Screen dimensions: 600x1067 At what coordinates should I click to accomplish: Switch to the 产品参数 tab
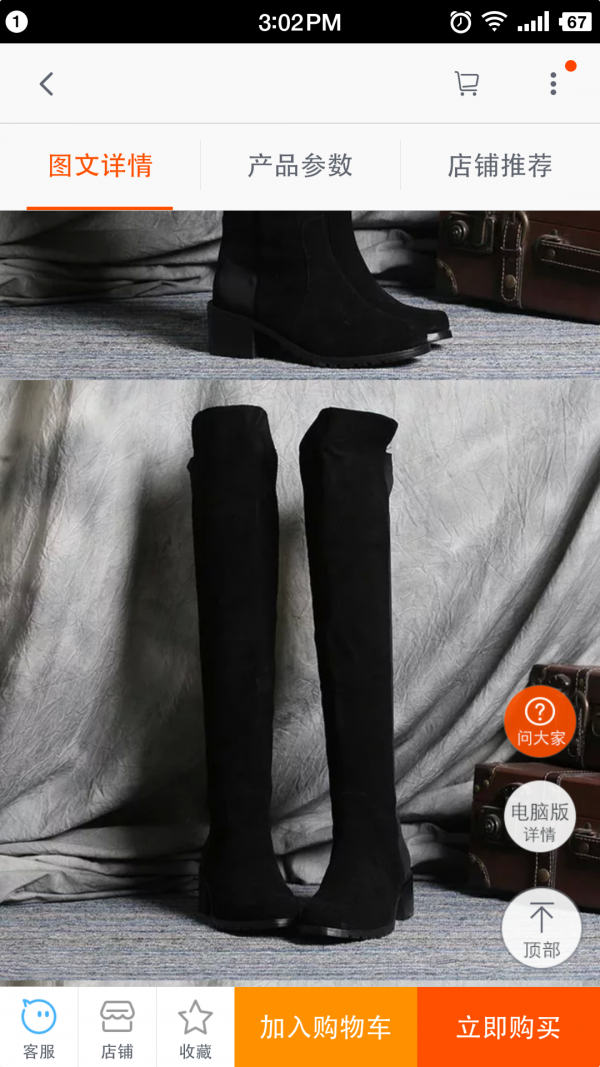coord(300,165)
